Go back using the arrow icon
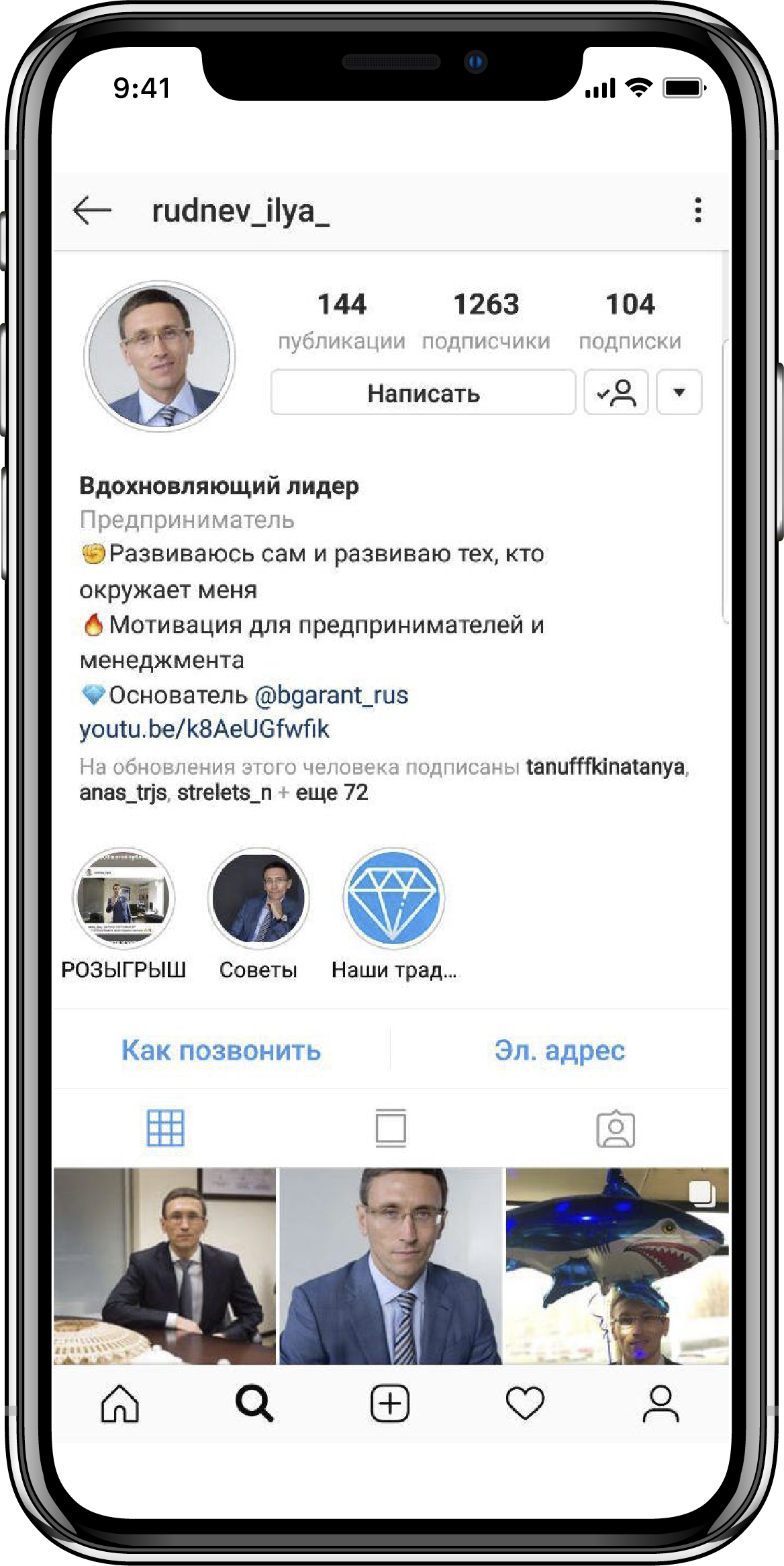Screen dimensions: 784x1566 click(92, 210)
